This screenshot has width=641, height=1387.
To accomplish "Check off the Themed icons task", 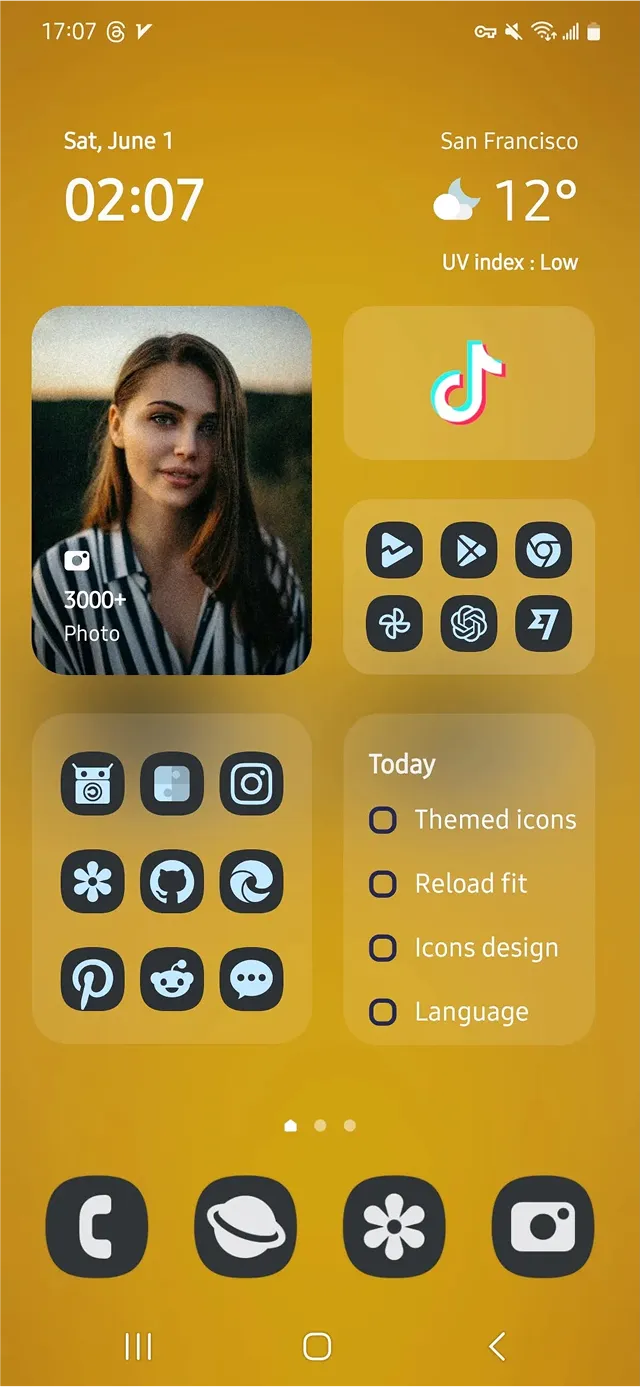I will click(x=383, y=820).
